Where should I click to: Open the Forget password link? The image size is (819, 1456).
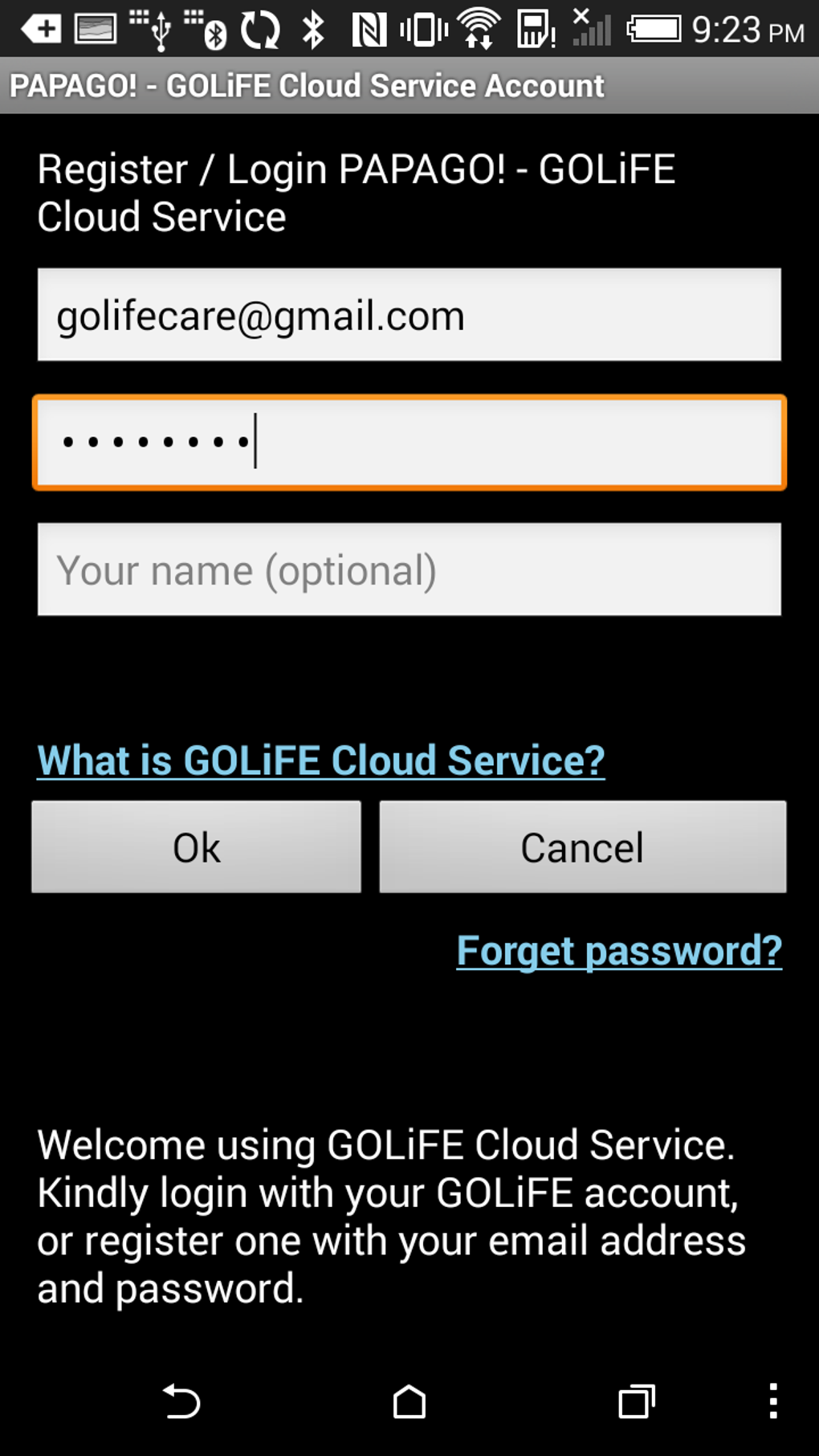(619, 951)
